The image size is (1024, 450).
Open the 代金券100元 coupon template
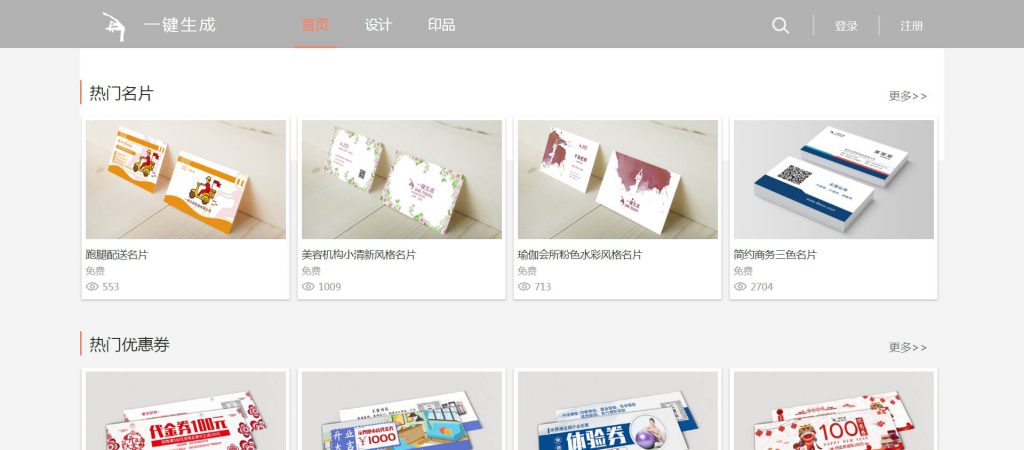tap(186, 415)
